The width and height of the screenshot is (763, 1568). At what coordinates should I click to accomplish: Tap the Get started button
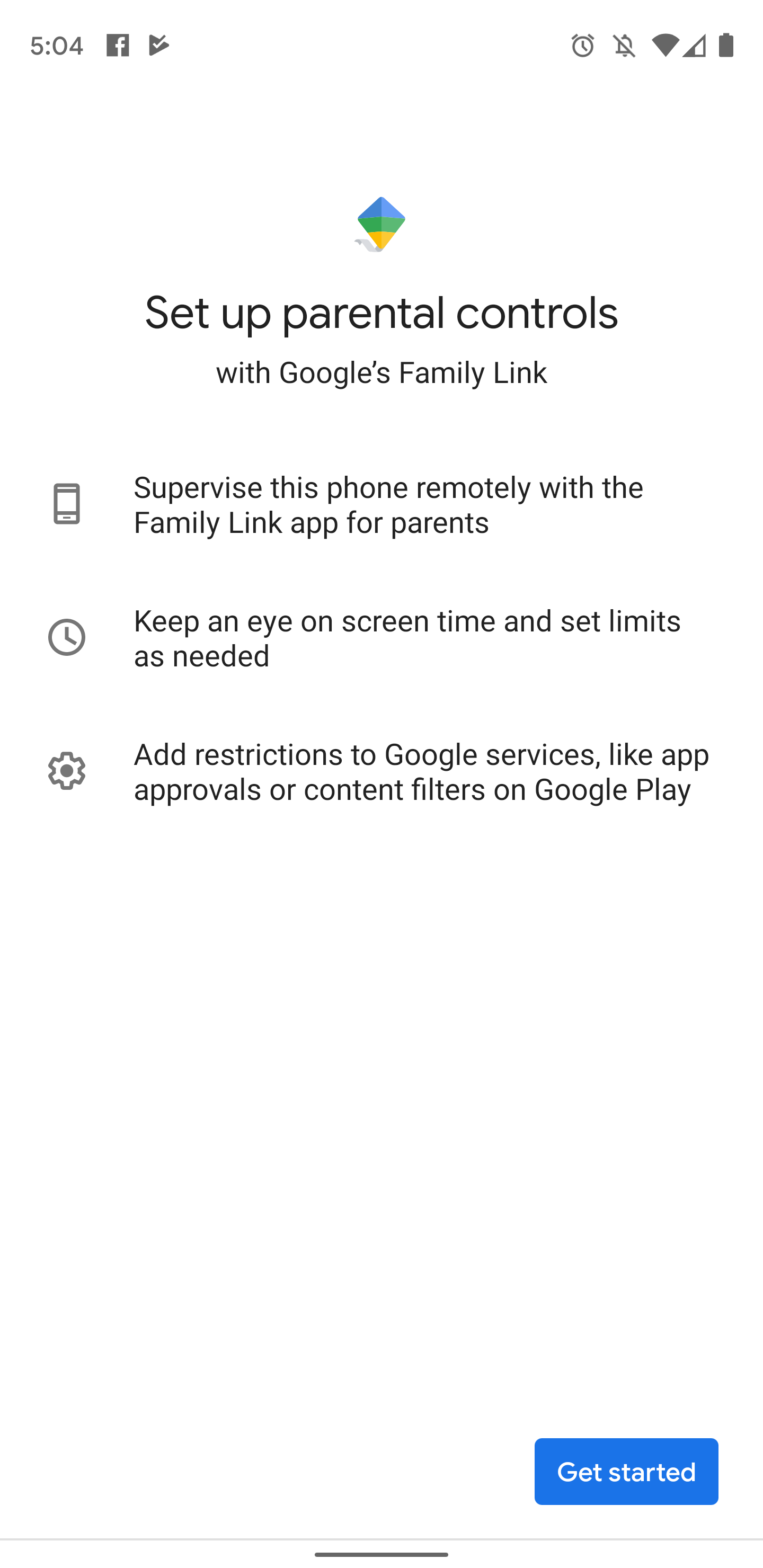pyautogui.click(x=625, y=1471)
